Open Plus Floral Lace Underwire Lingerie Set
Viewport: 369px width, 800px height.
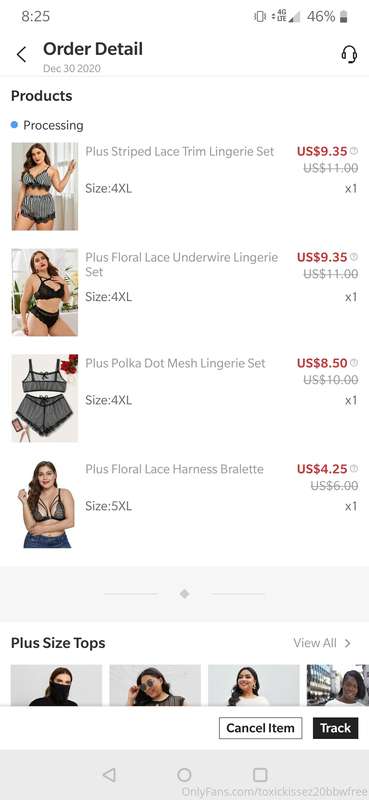[182, 264]
